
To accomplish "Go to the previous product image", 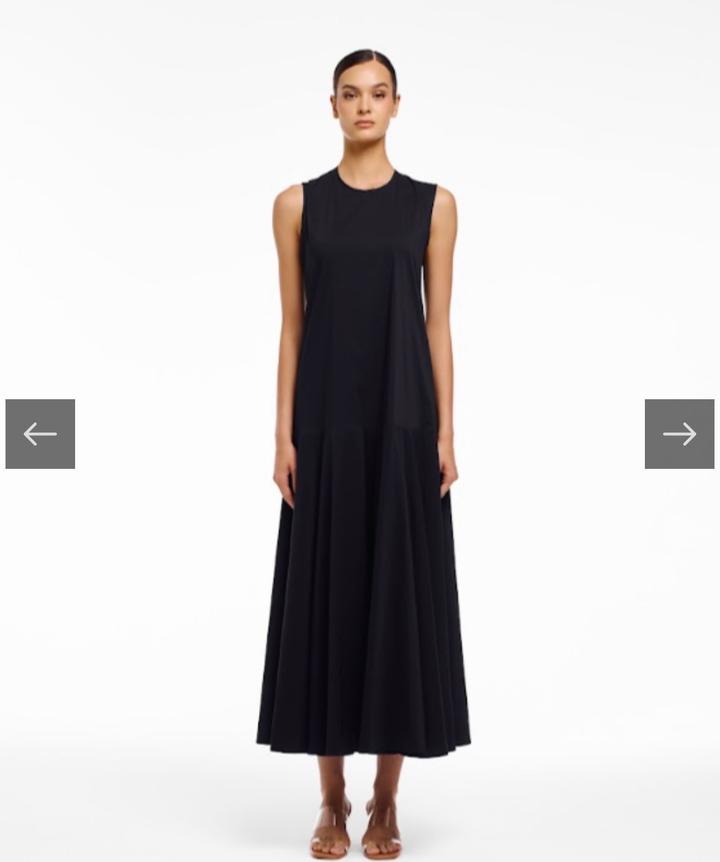I will point(40,434).
